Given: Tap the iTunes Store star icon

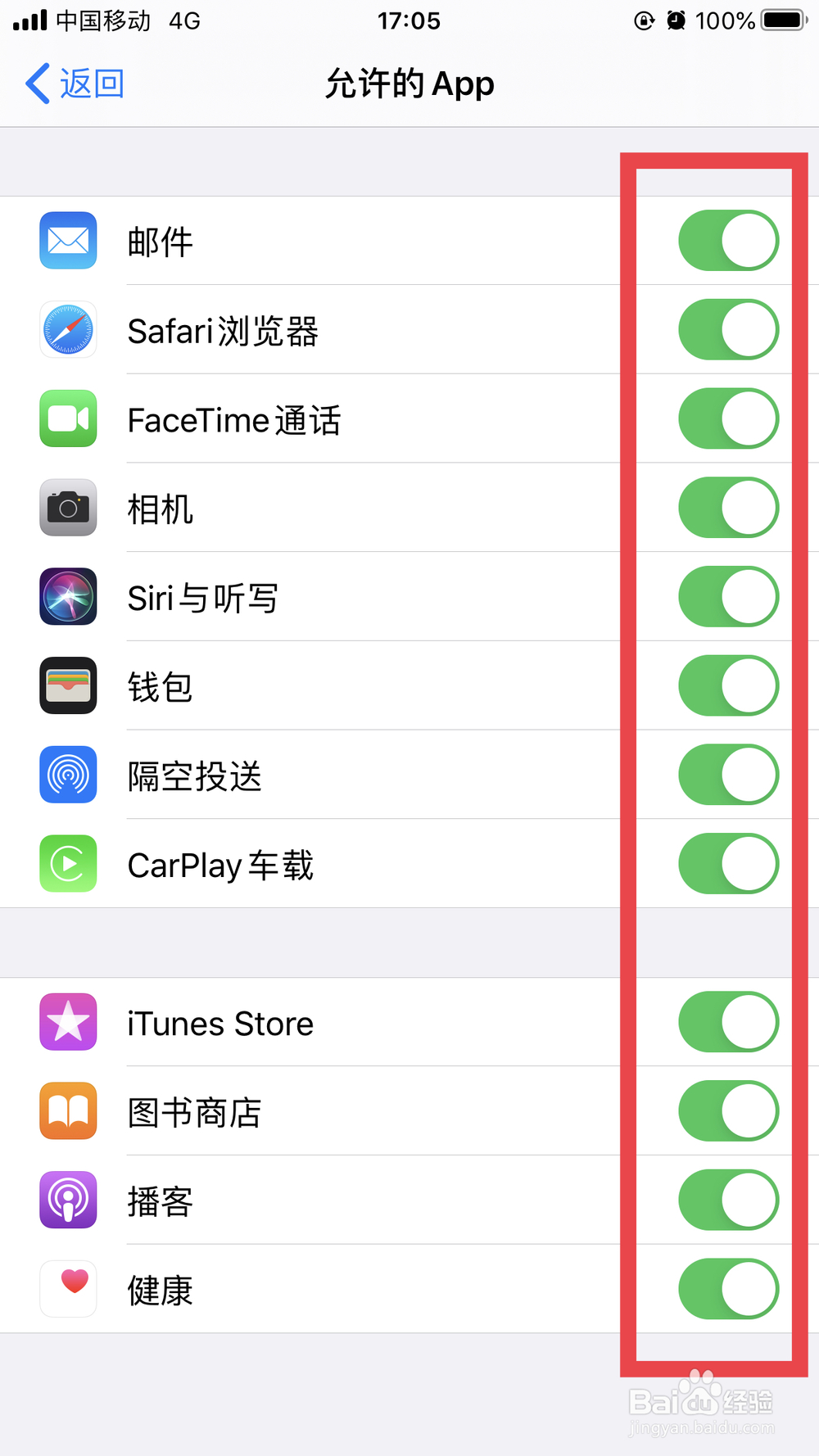Looking at the screenshot, I should click(68, 1022).
